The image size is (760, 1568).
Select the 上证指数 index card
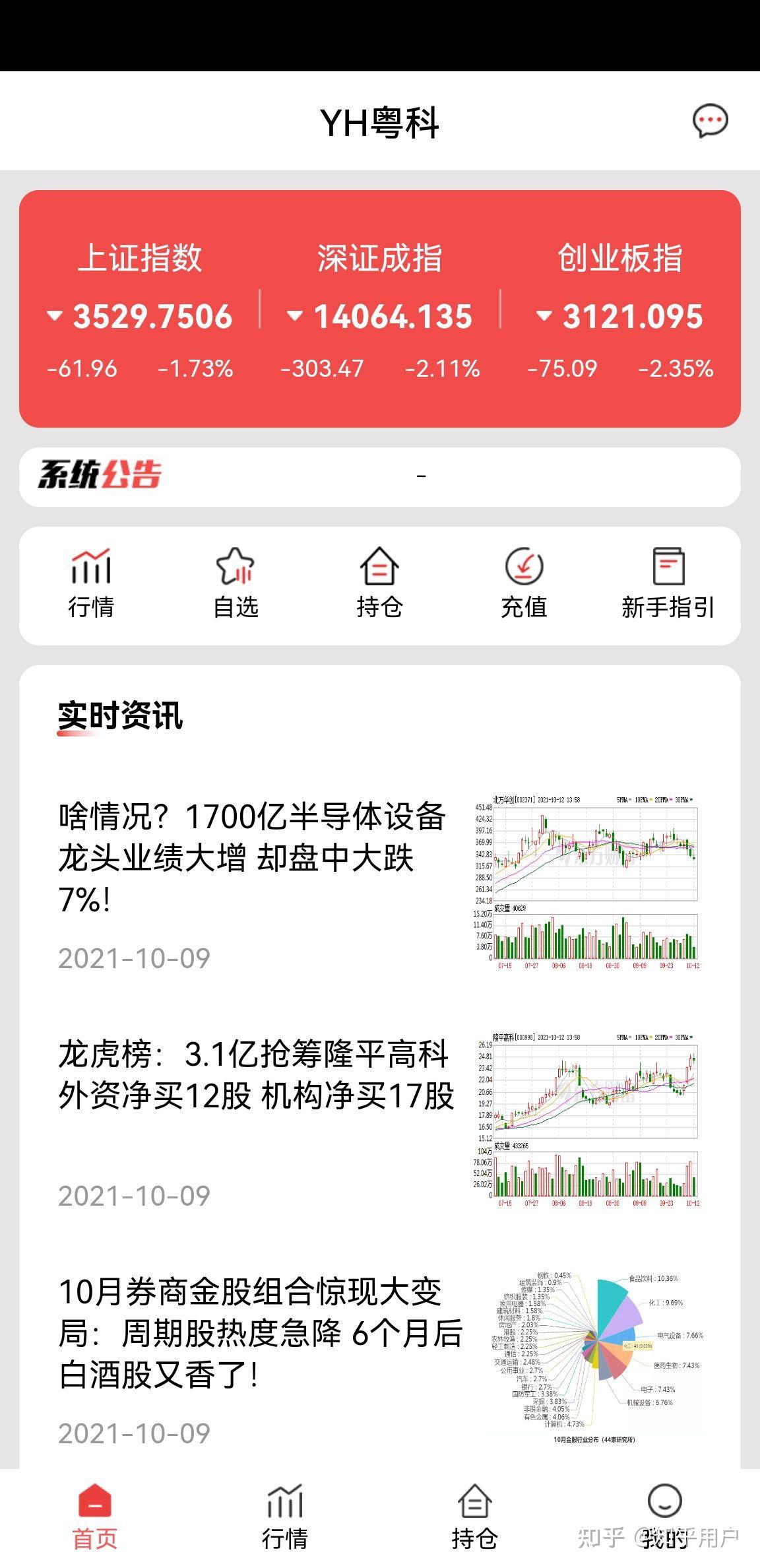142,310
